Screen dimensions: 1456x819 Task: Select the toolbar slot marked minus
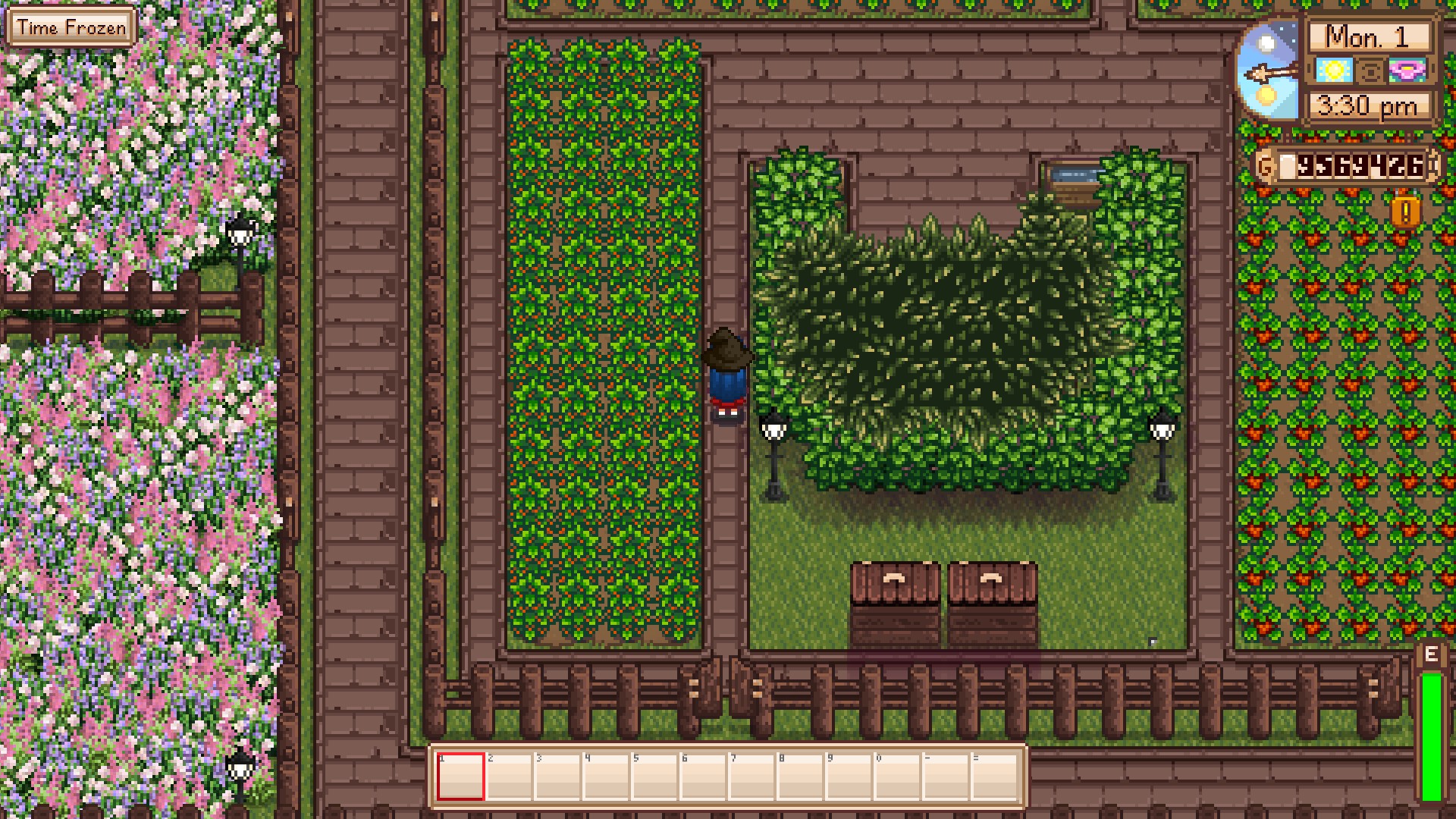tap(946, 776)
